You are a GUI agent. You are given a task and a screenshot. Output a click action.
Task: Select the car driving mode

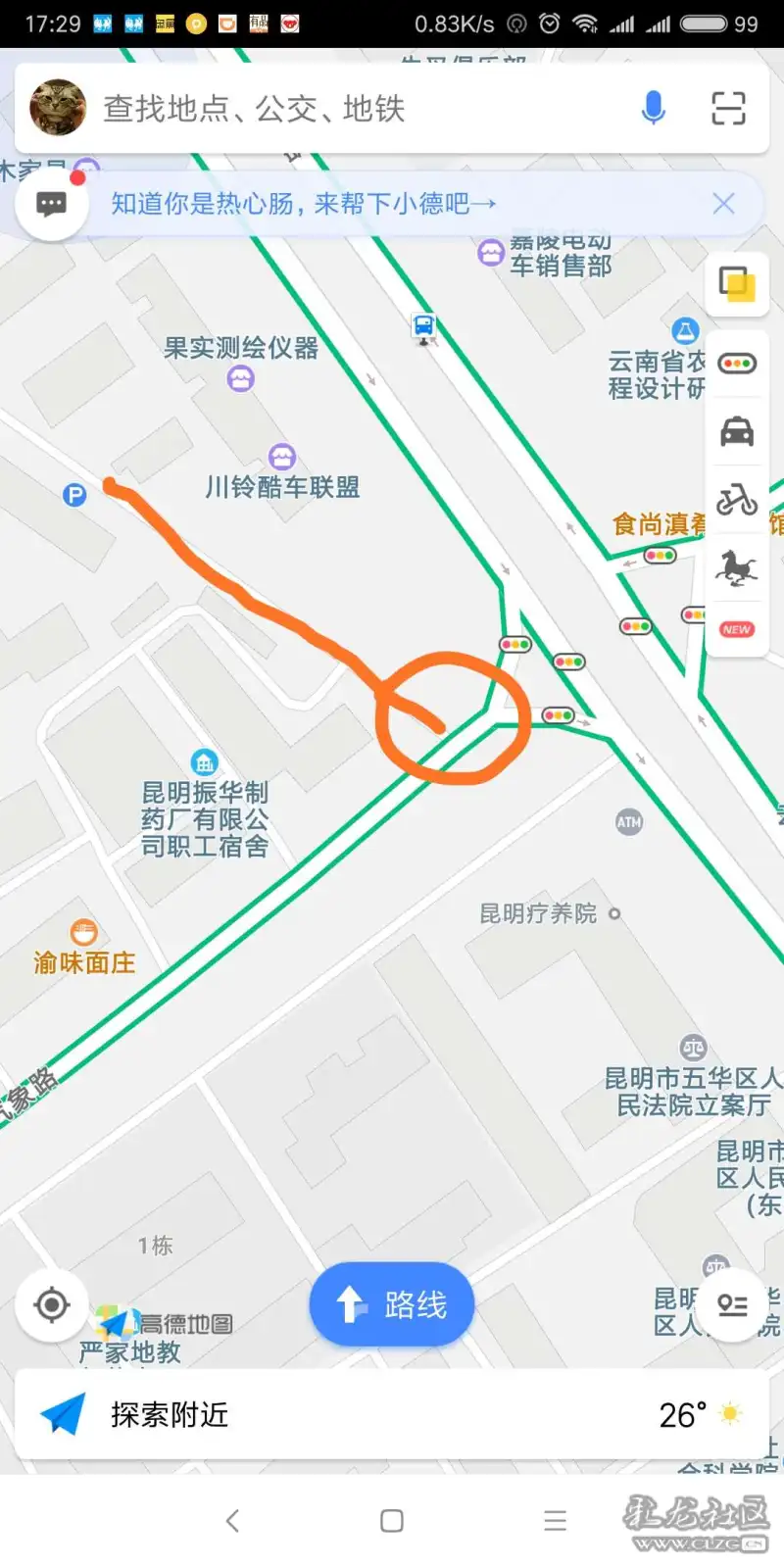[737, 431]
